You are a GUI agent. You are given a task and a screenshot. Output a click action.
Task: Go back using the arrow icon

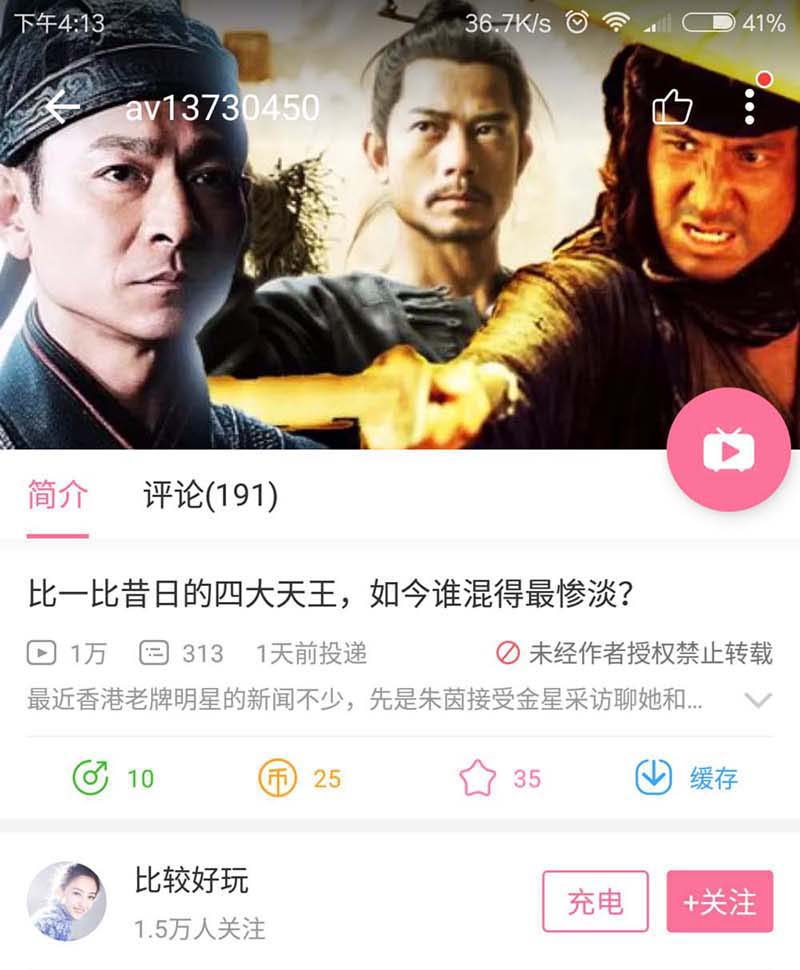(x=62, y=106)
